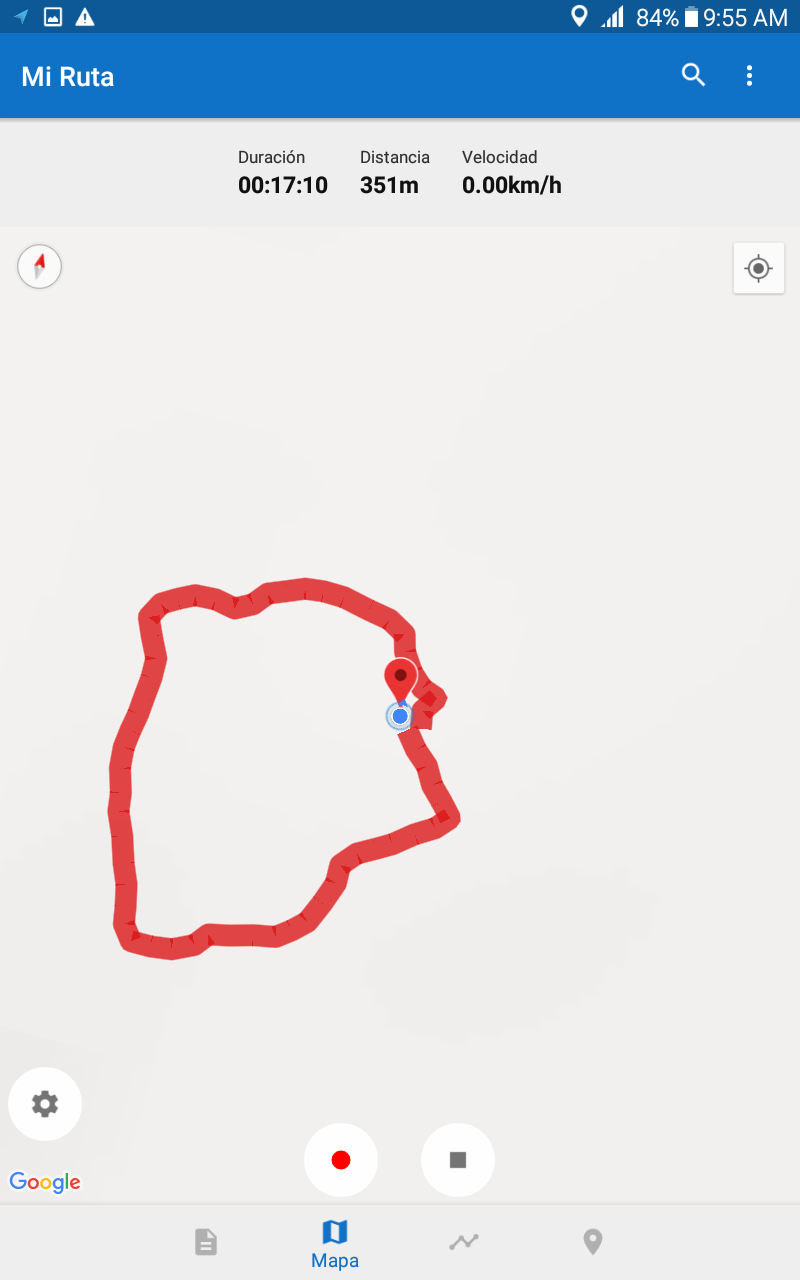Open the overflow menu

pyautogui.click(x=749, y=75)
